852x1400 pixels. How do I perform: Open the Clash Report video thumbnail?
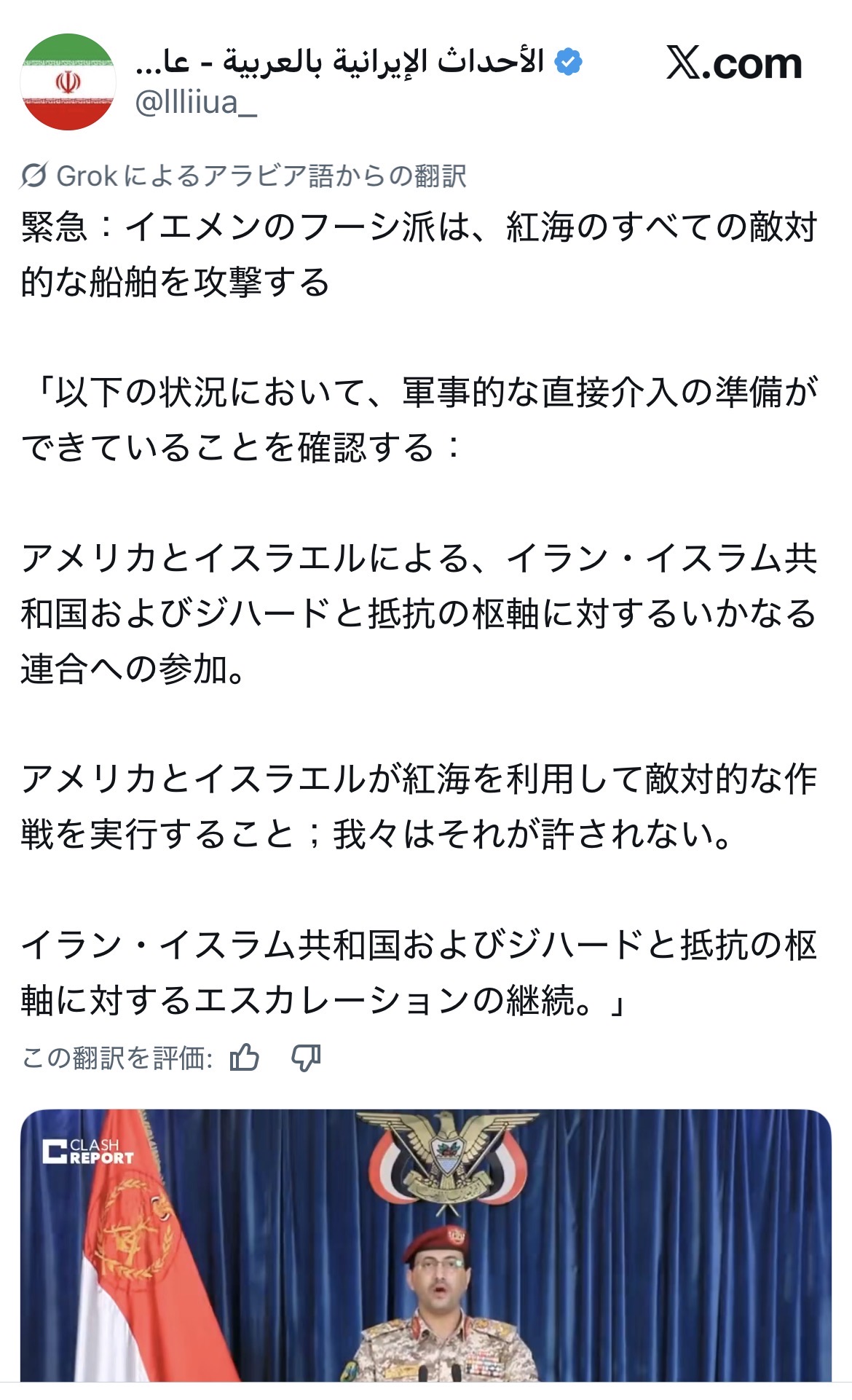[426, 1244]
